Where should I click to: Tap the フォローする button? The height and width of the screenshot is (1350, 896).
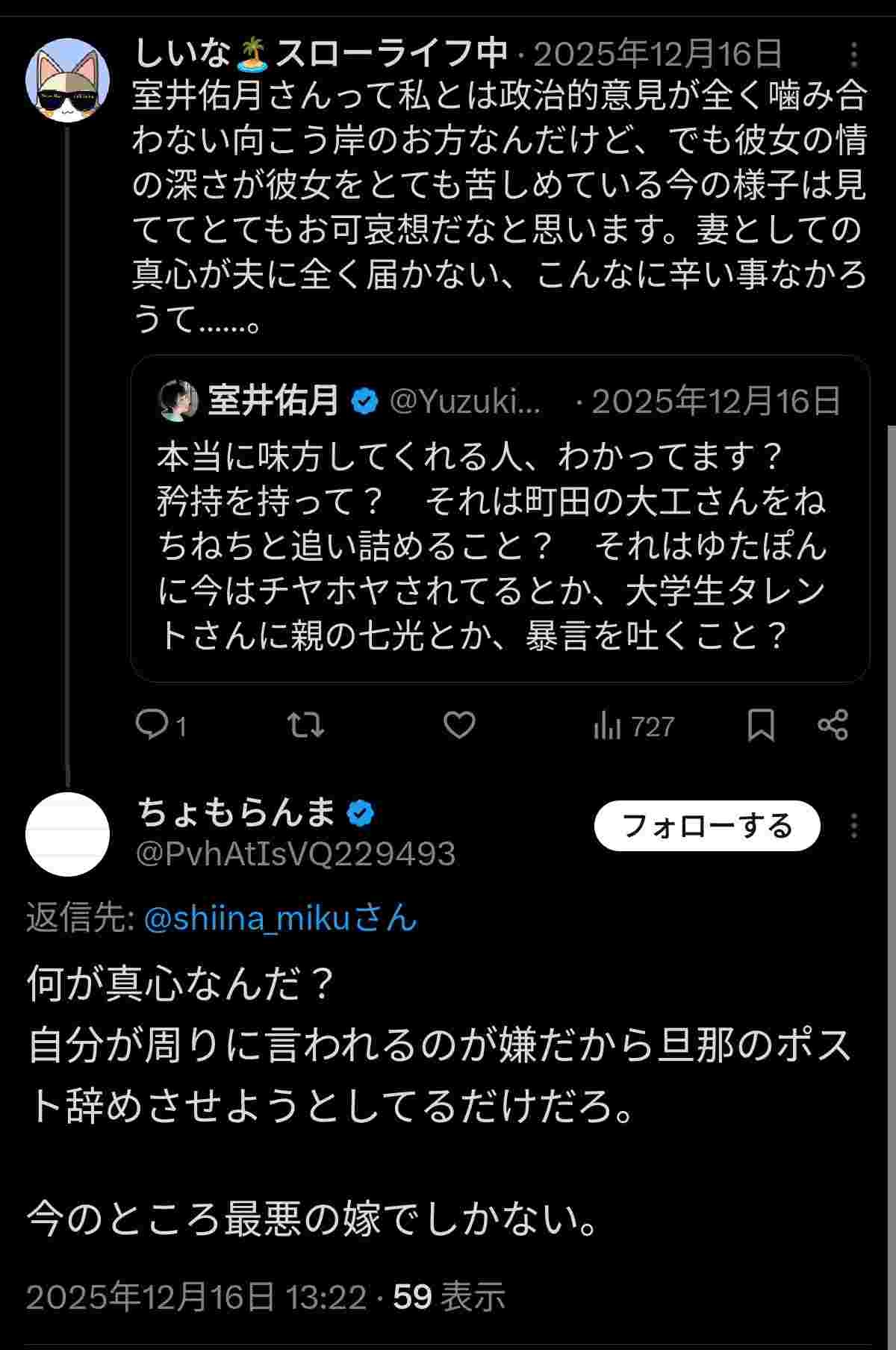(706, 826)
